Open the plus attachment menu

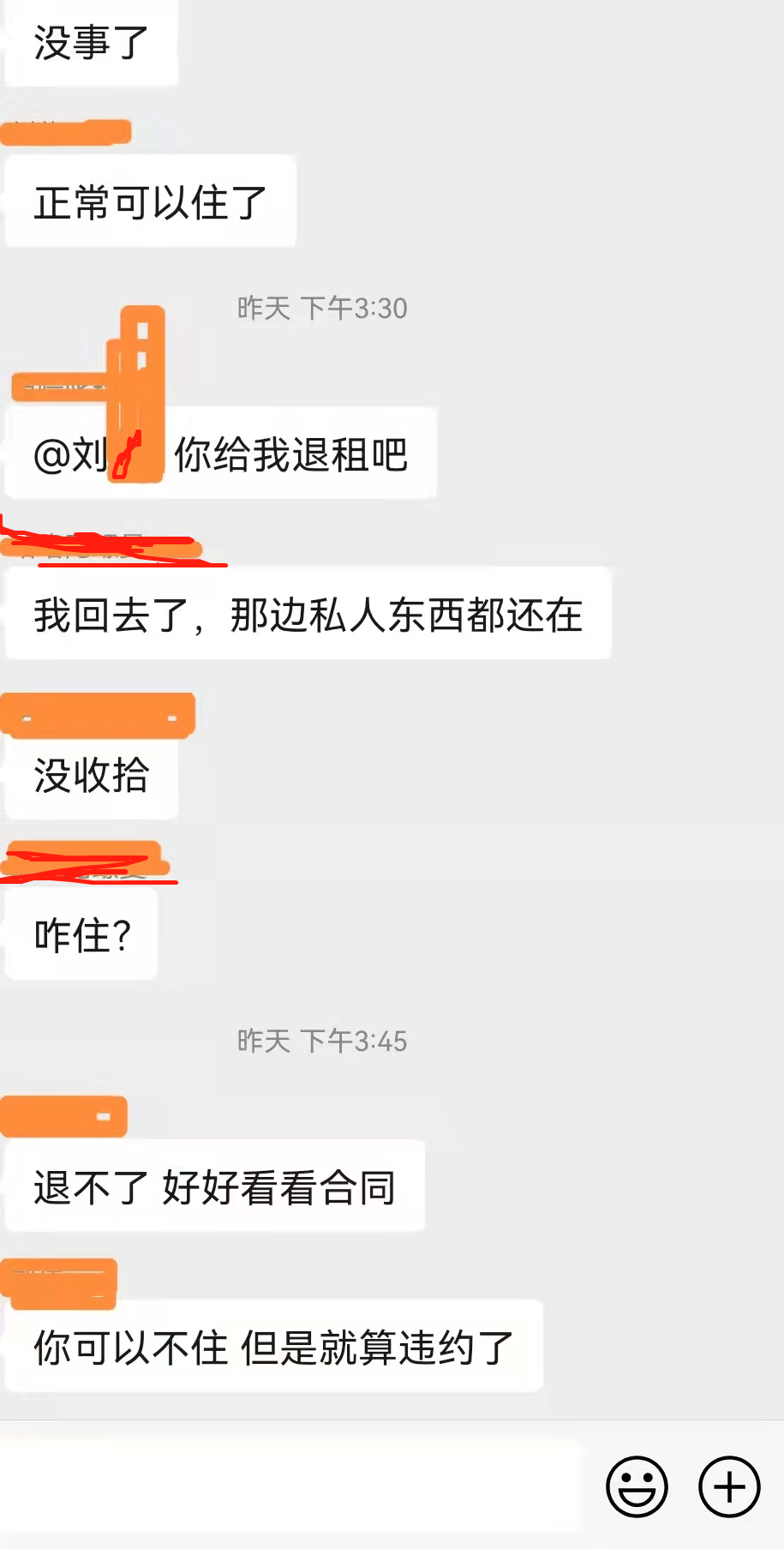pos(729,1486)
